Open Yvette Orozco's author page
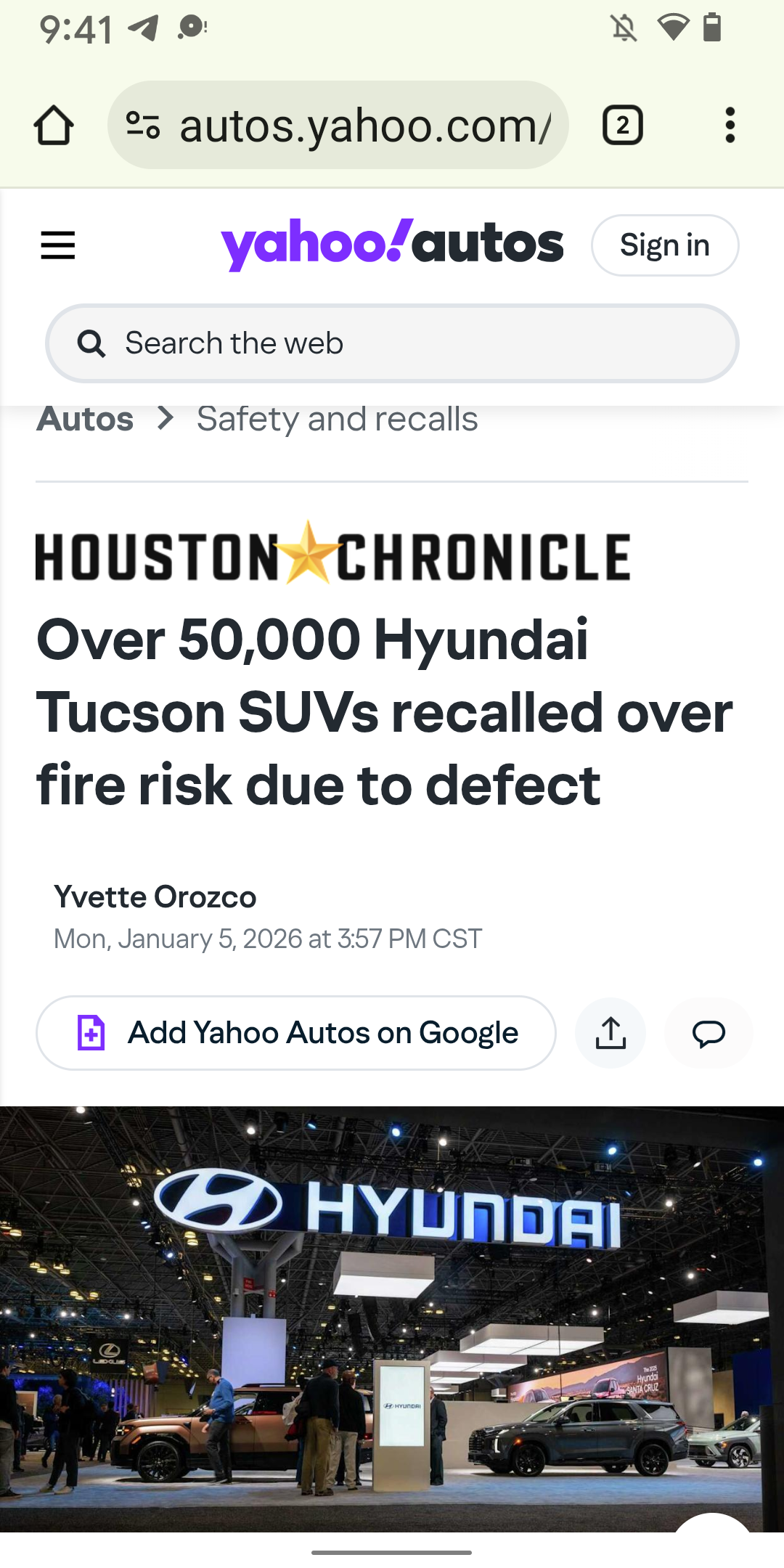Viewport: 784px width, 1568px height. pyautogui.click(x=155, y=897)
